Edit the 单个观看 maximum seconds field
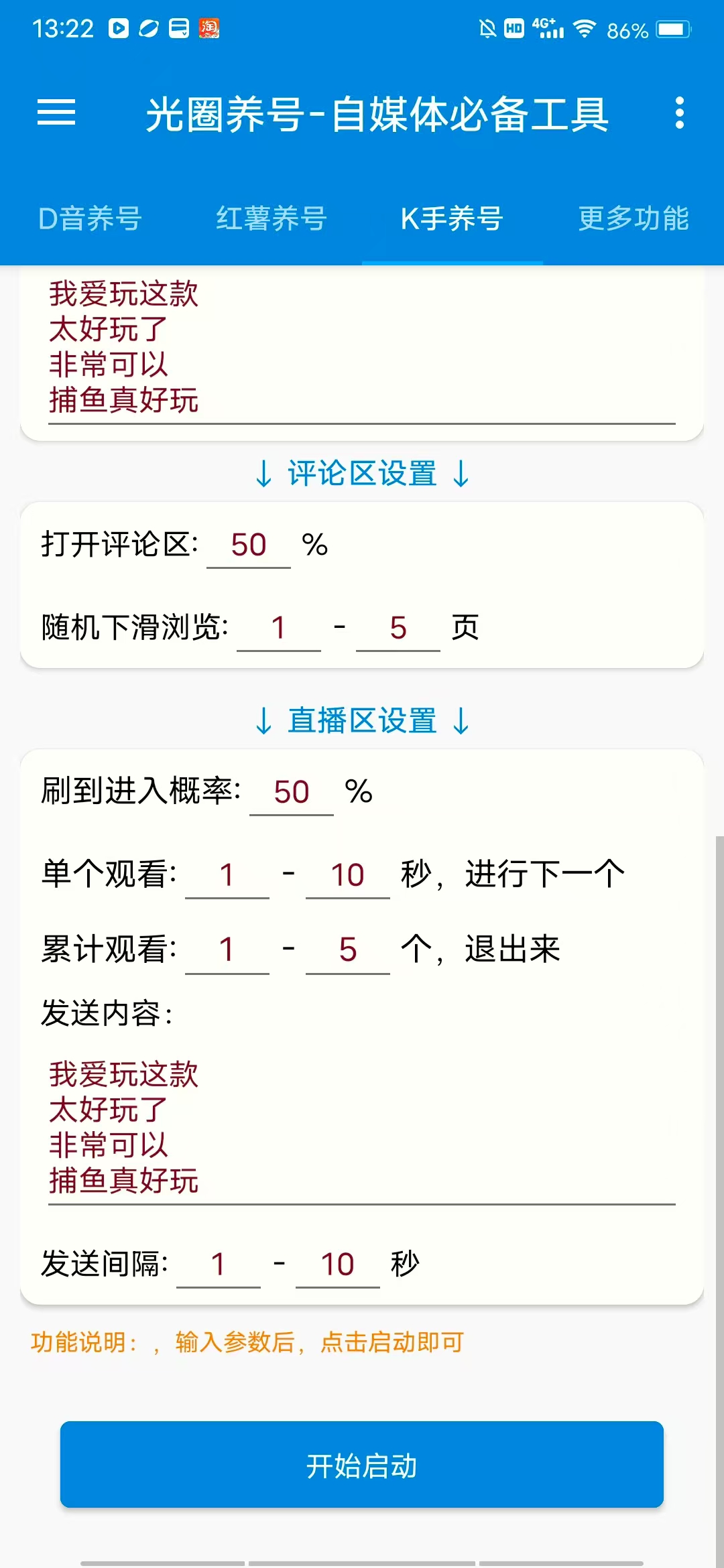724x1568 pixels. (348, 875)
